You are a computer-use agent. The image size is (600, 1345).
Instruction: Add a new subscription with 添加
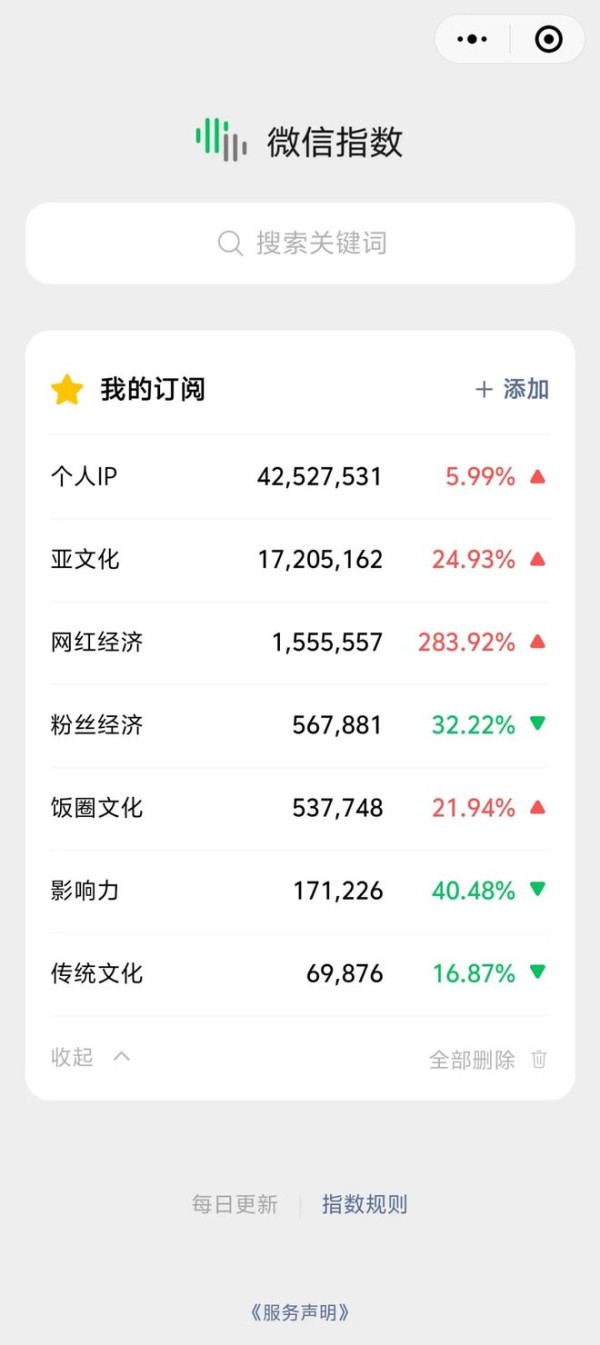[x=512, y=389]
